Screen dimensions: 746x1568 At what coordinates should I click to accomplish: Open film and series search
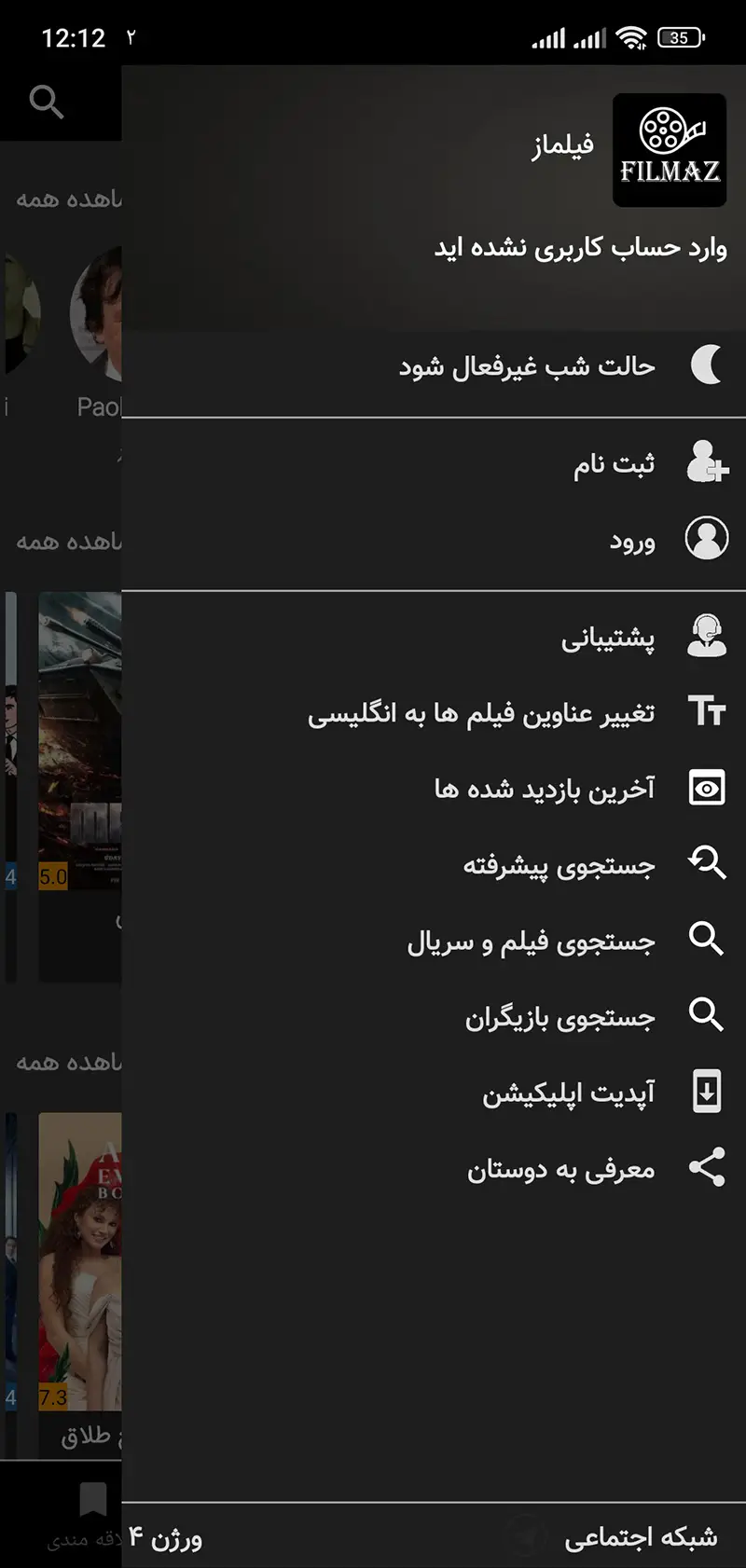pos(531,942)
